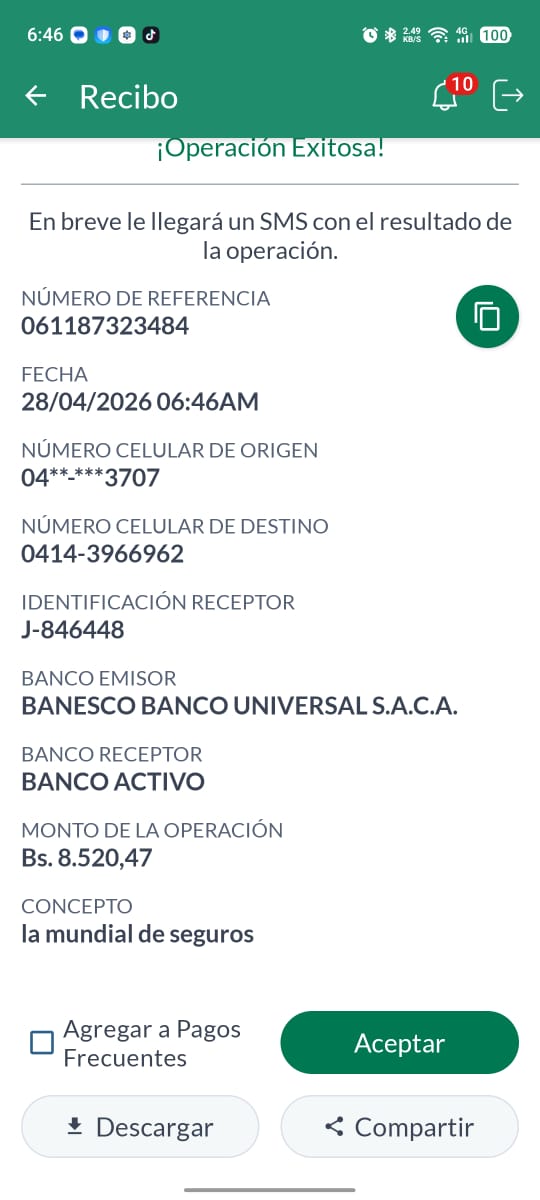The width and height of the screenshot is (540, 1200).
Task: Go back from the Recibo screen
Action: [36, 96]
